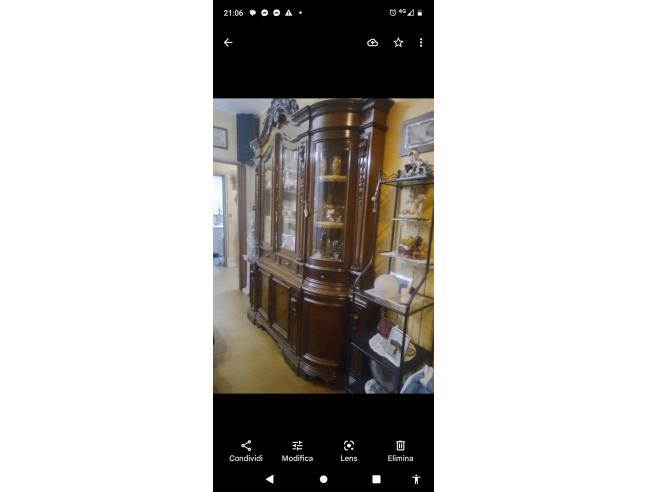The height and width of the screenshot is (492, 648).
Task: Edit the photo with Modifica
Action: coord(297,450)
